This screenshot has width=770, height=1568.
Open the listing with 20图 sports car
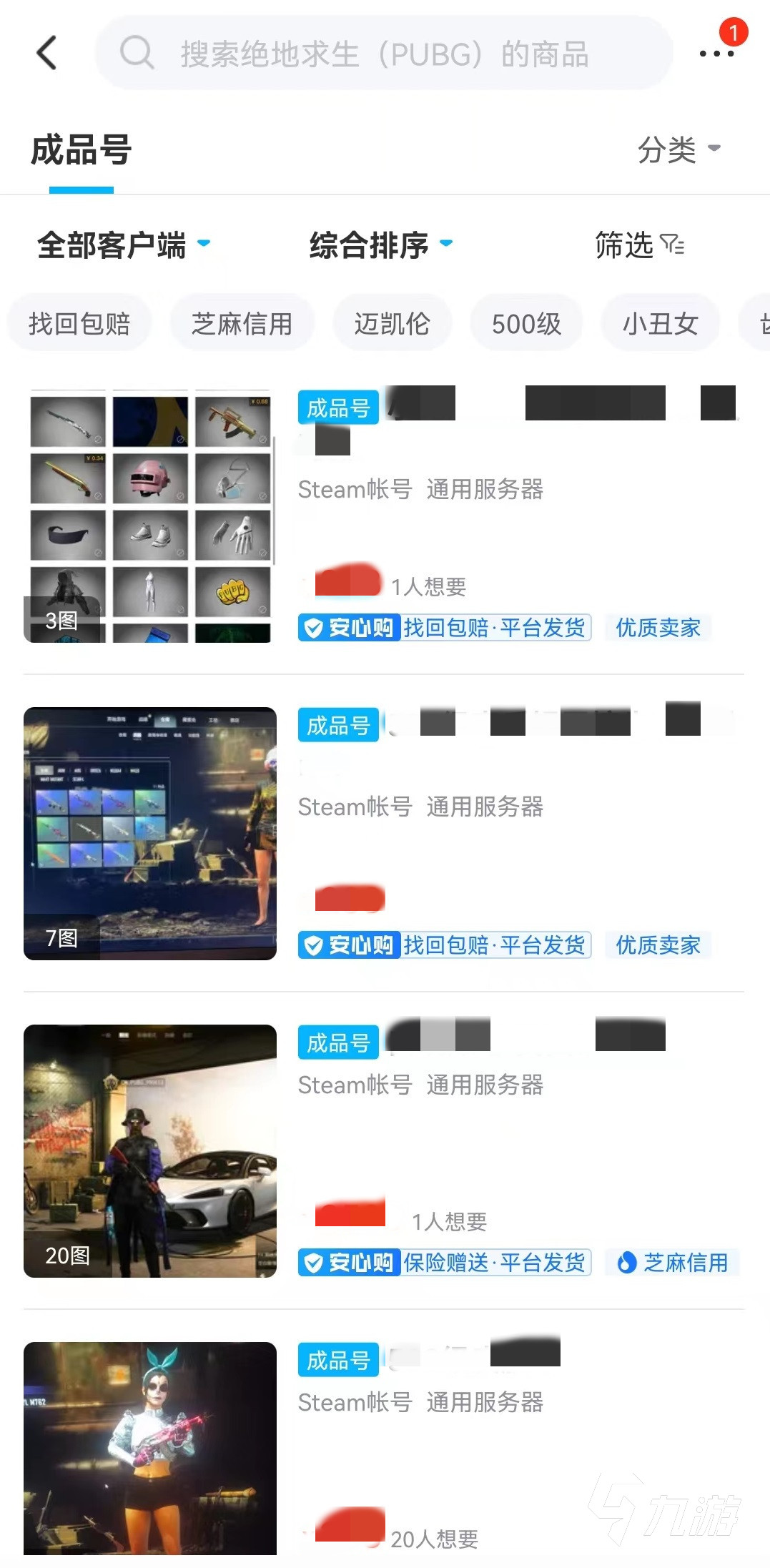pos(149,1150)
